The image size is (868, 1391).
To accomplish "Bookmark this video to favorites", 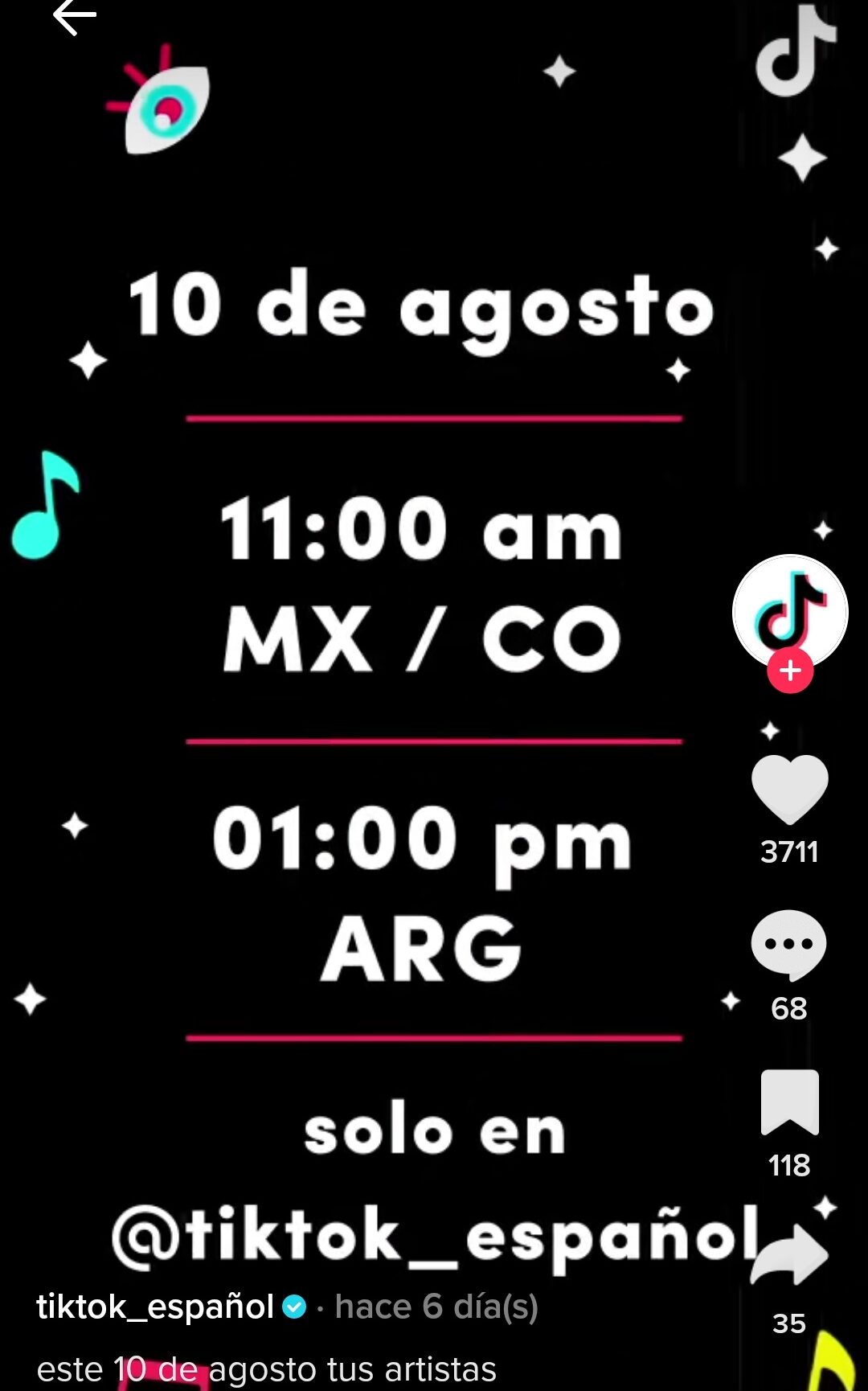I will click(x=789, y=1102).
